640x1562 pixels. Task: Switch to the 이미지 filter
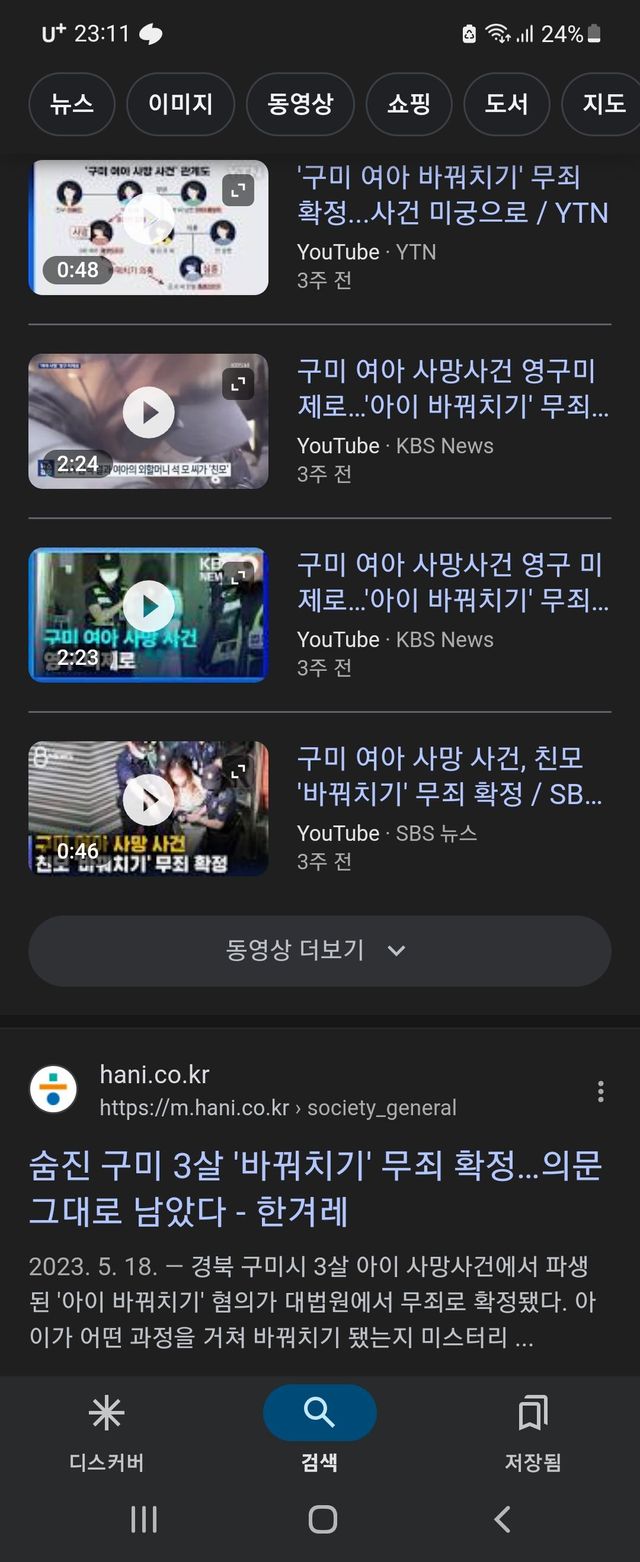click(x=180, y=104)
